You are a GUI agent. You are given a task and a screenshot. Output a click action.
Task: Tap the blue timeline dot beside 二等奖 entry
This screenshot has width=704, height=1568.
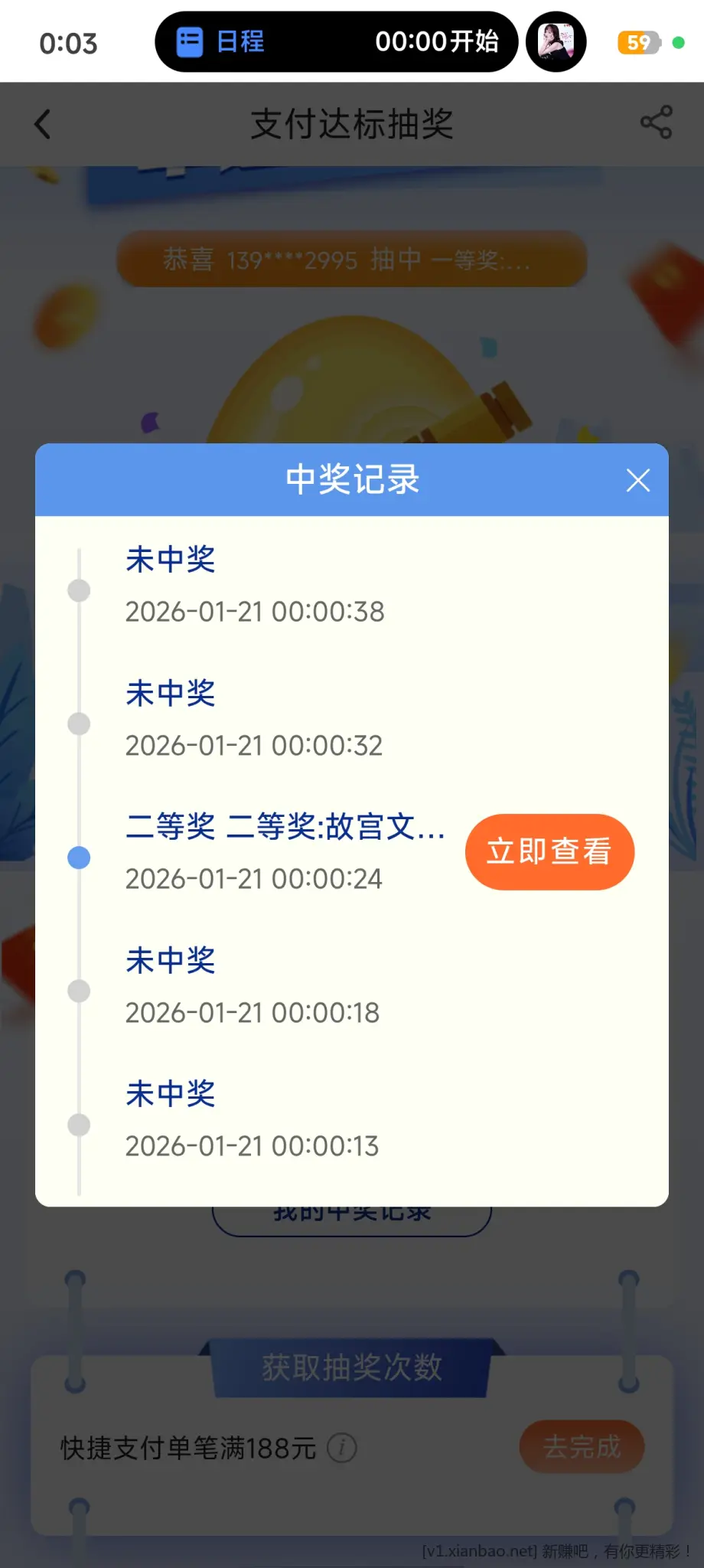[x=78, y=857]
